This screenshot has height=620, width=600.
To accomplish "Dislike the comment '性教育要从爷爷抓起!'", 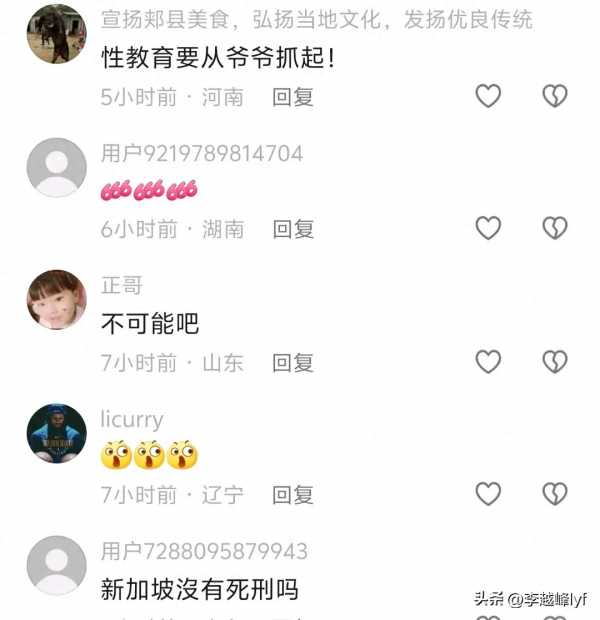I will tap(554, 96).
